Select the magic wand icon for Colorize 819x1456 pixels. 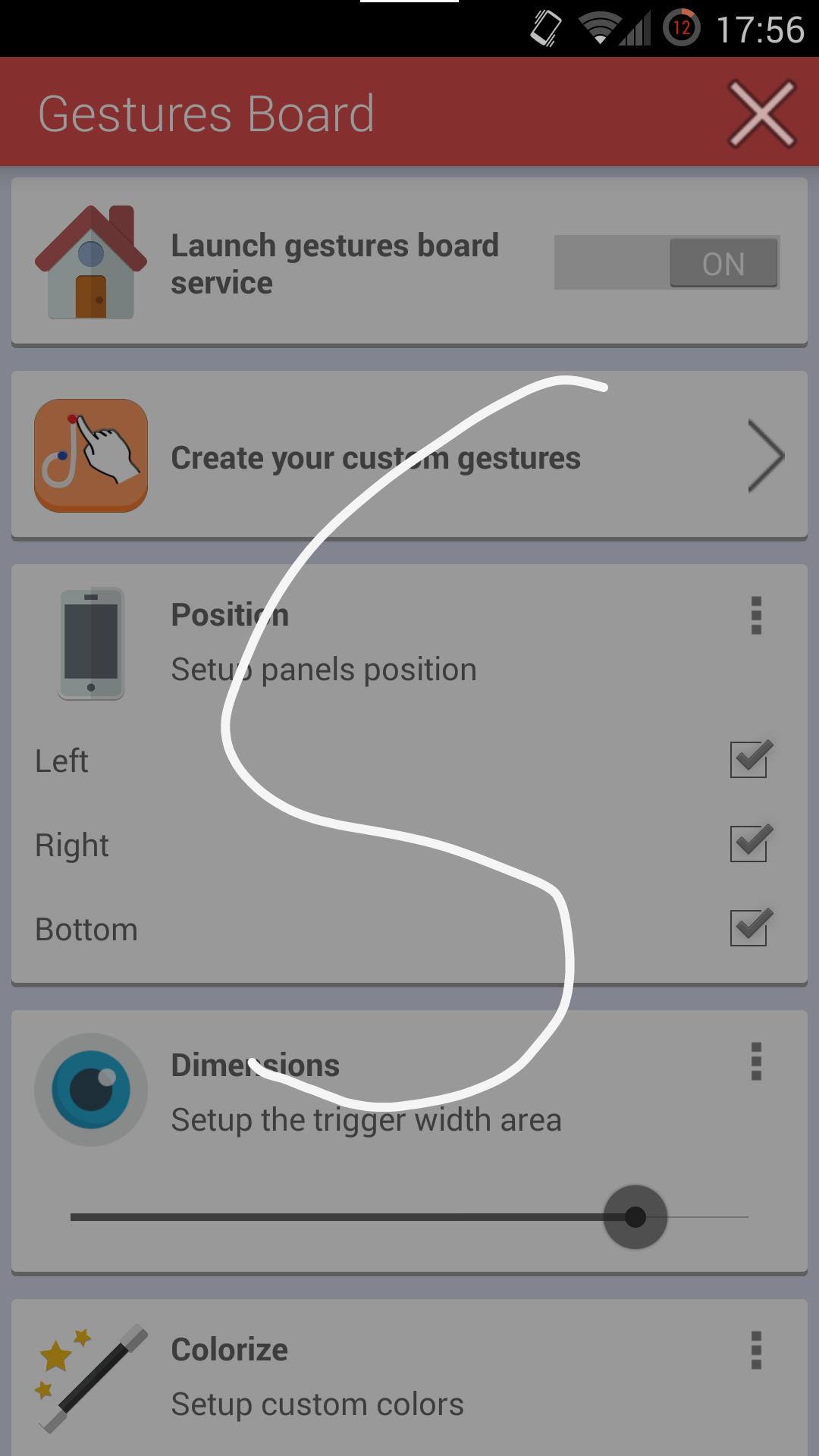click(89, 1374)
